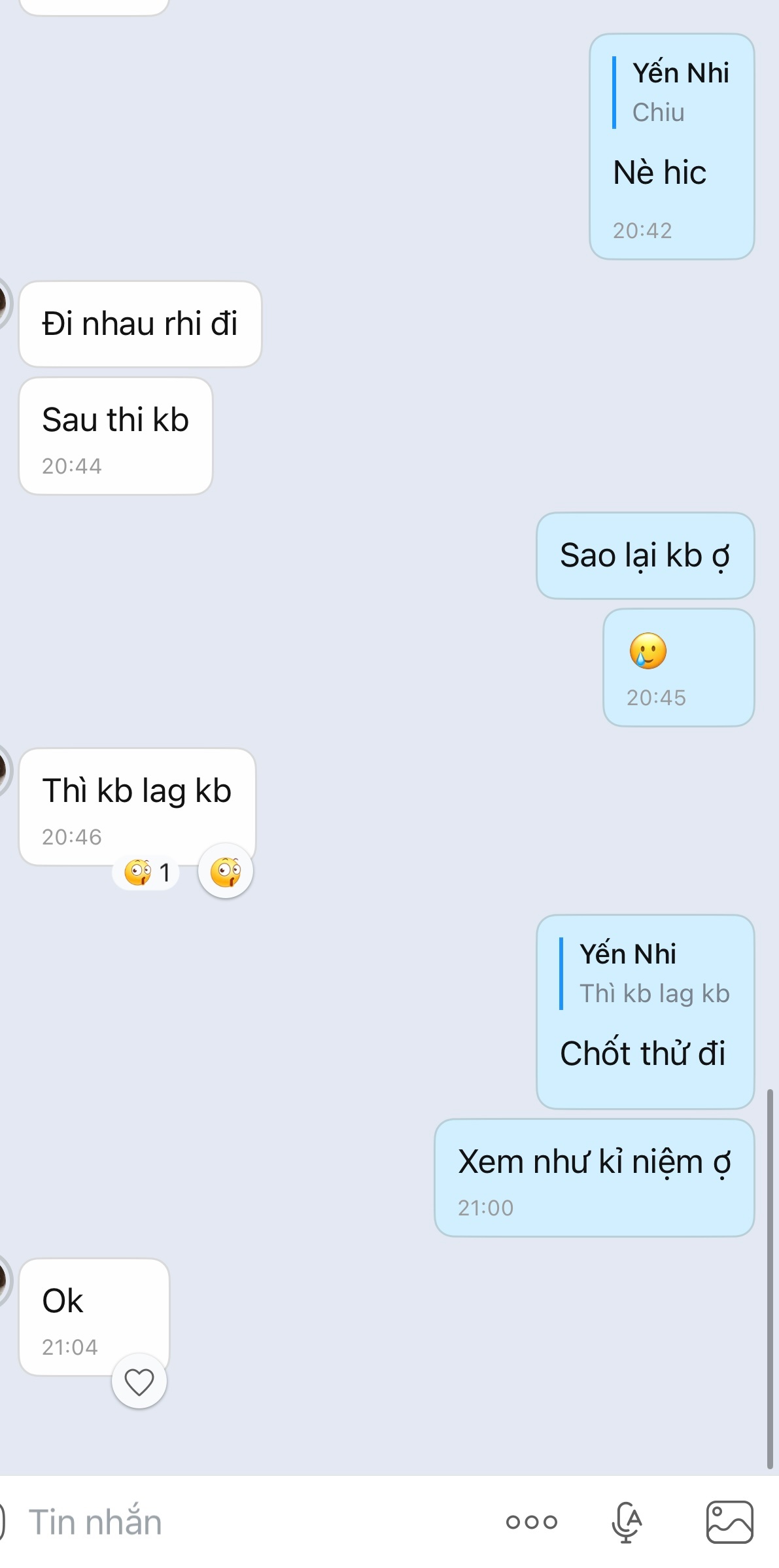This screenshot has height=1568, width=779.
Task: Tap the sticker icon left of input
Action: tap(3, 1522)
